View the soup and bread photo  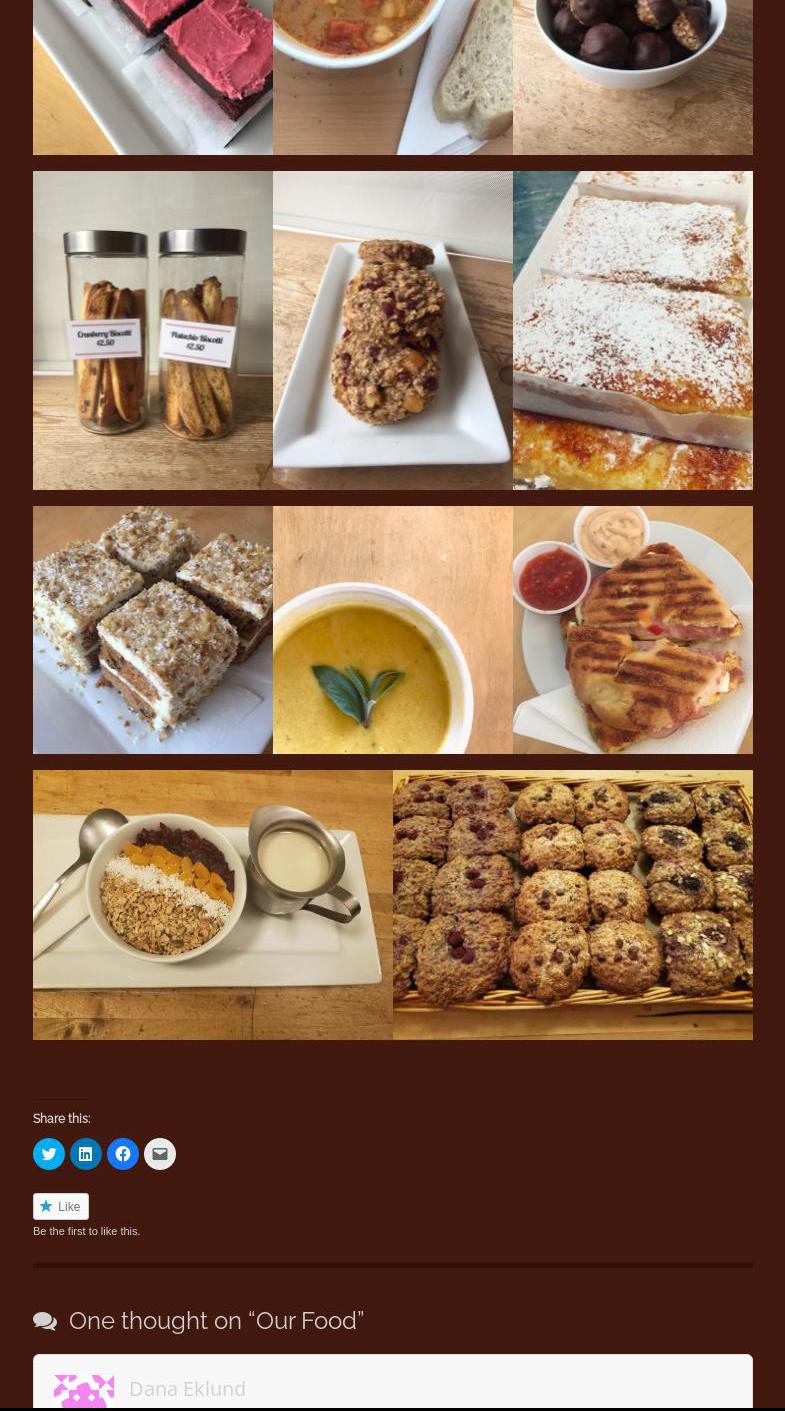point(393,75)
